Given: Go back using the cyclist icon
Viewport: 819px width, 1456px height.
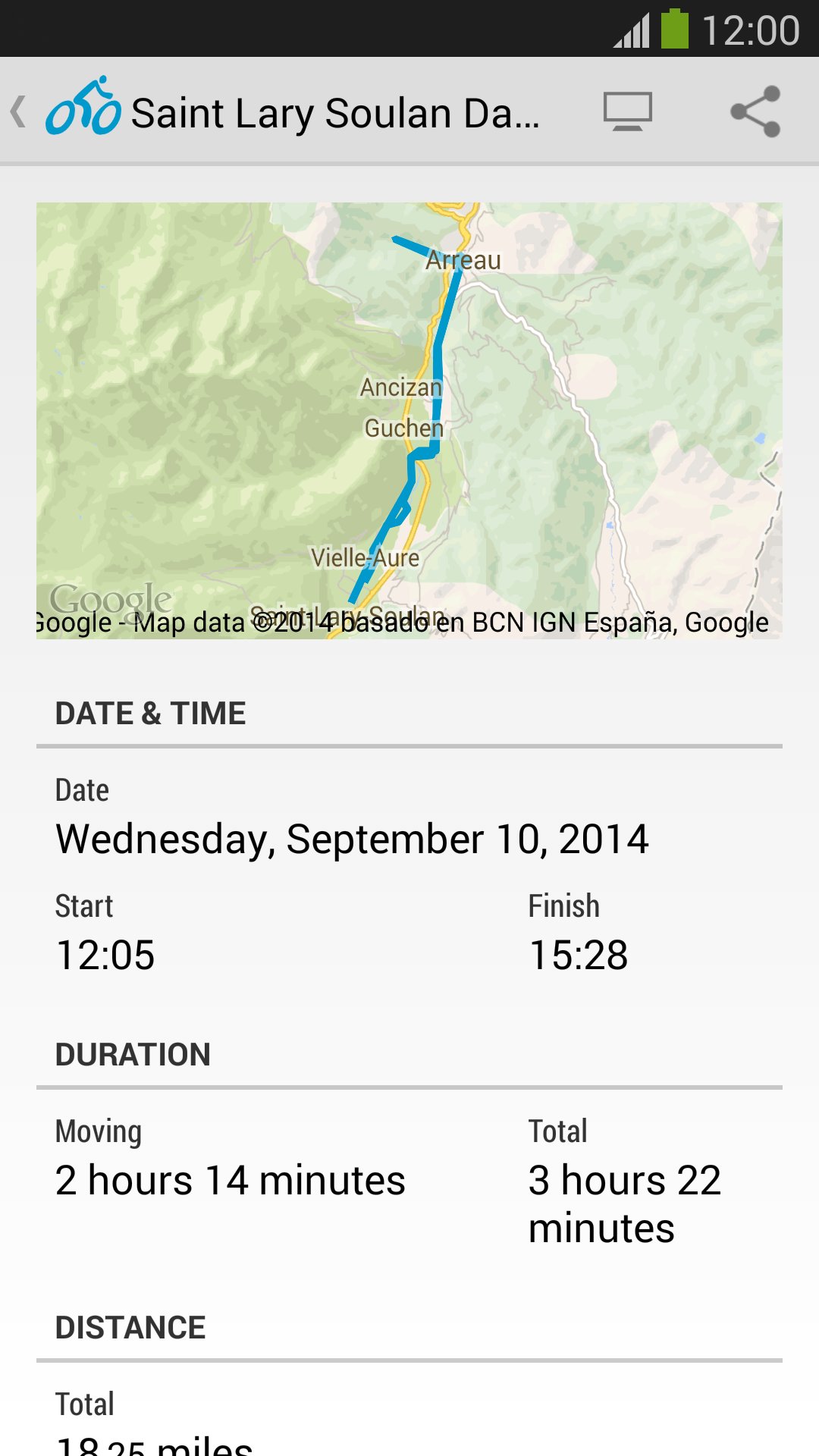Looking at the screenshot, I should (82, 108).
